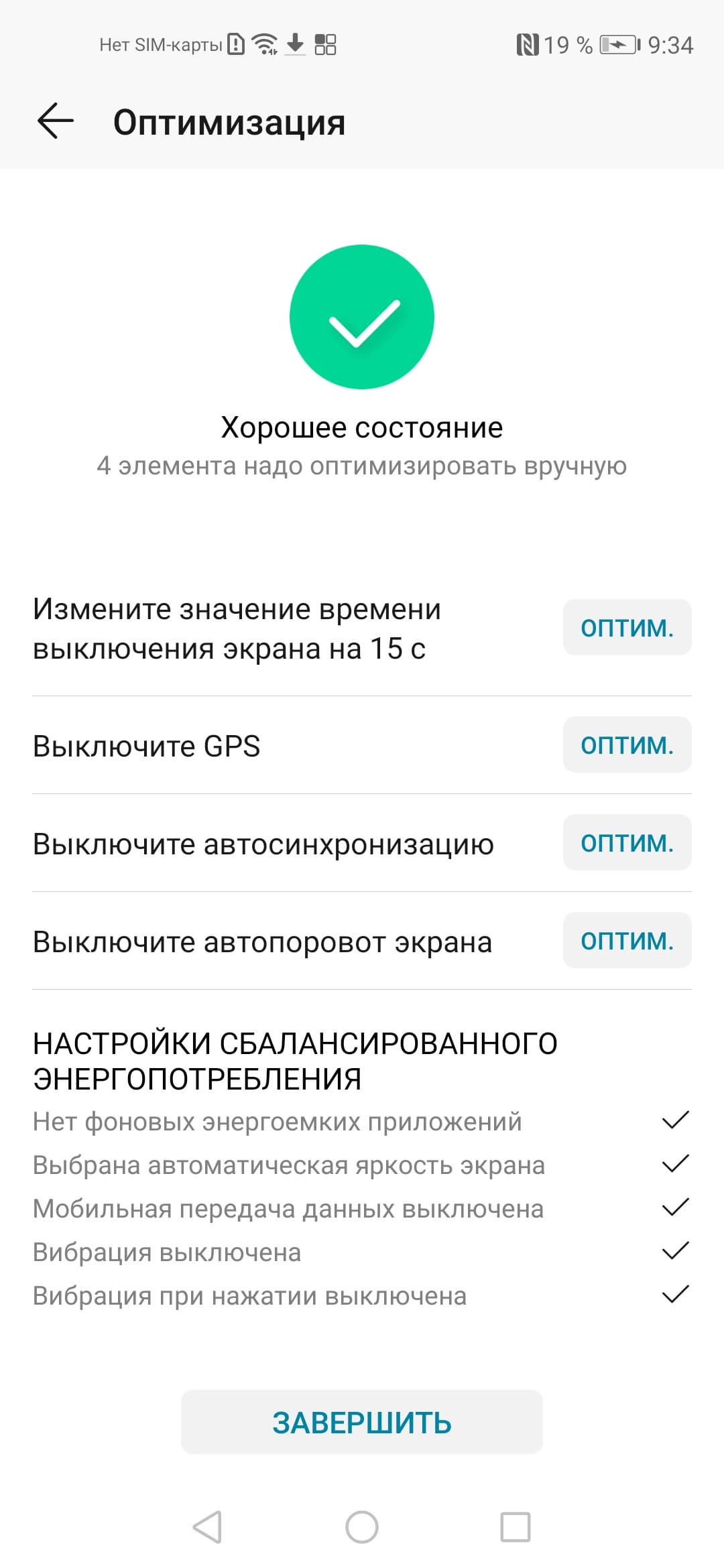Optimize screen timeout to 15 seconds

click(x=627, y=628)
